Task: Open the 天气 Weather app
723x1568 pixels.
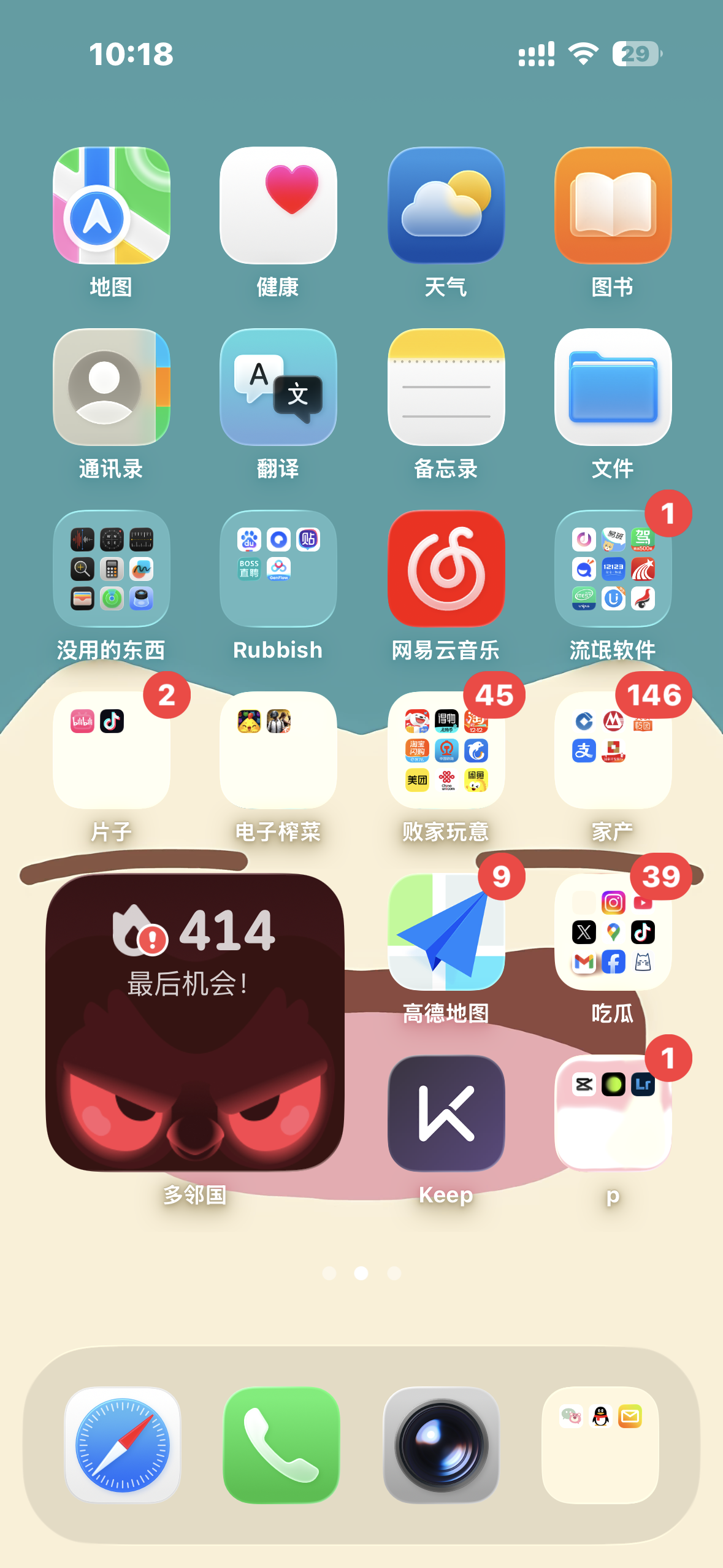Action: point(446,206)
